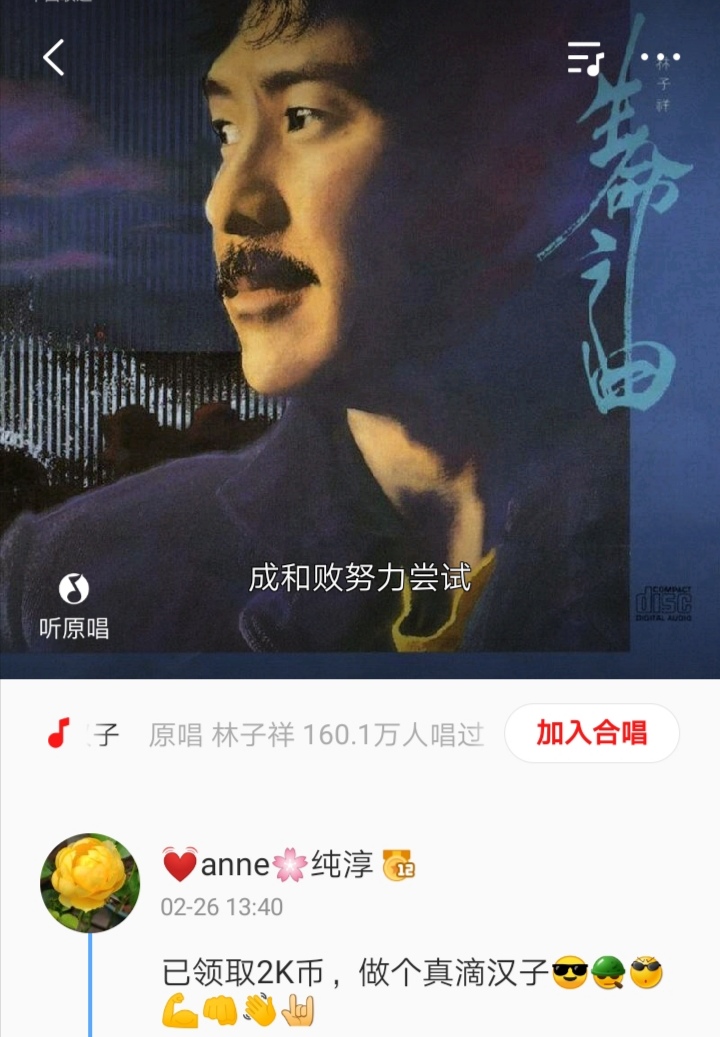The image size is (720, 1037).
Task: Open the music queue icon at top right
Action: click(588, 60)
